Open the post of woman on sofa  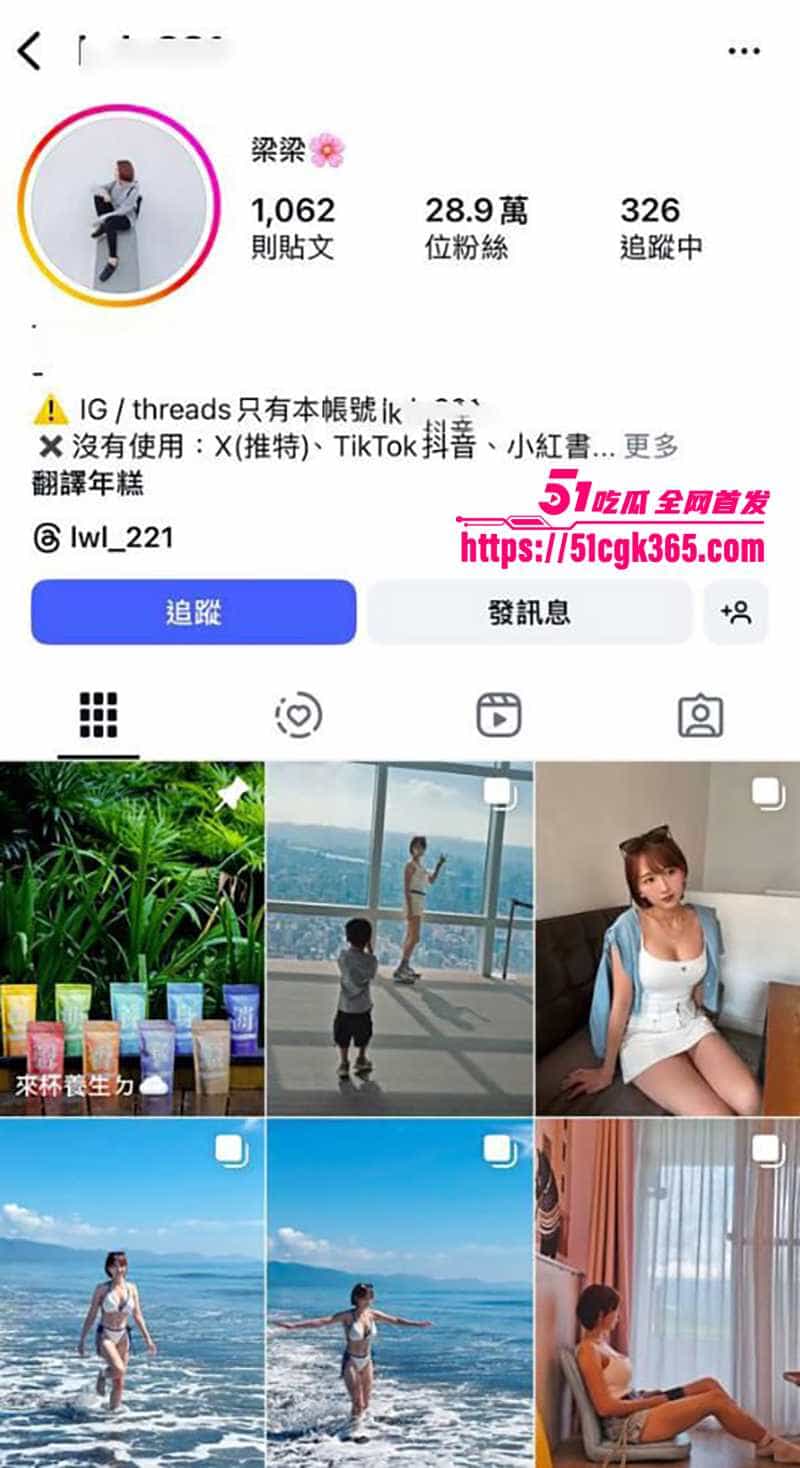coord(668,938)
